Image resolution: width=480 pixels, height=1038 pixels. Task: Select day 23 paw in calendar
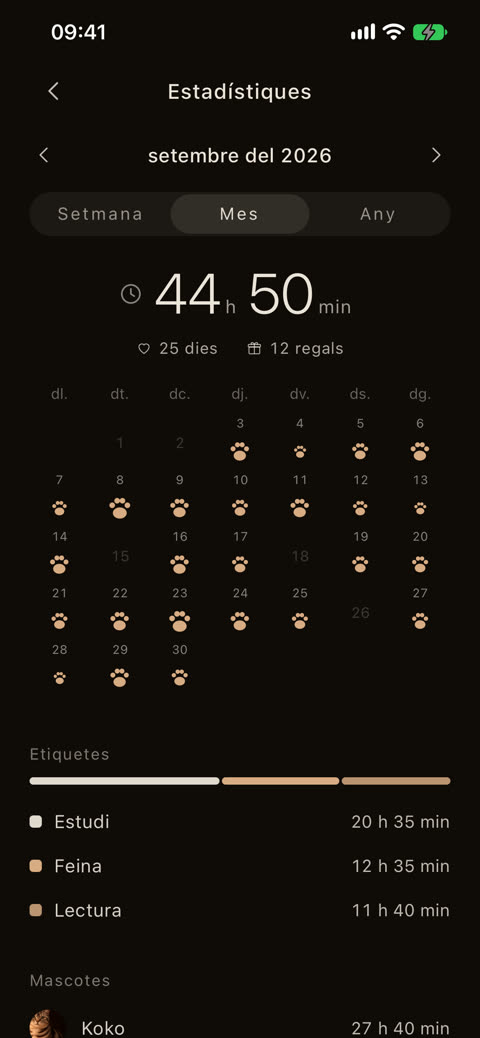pyautogui.click(x=179, y=621)
